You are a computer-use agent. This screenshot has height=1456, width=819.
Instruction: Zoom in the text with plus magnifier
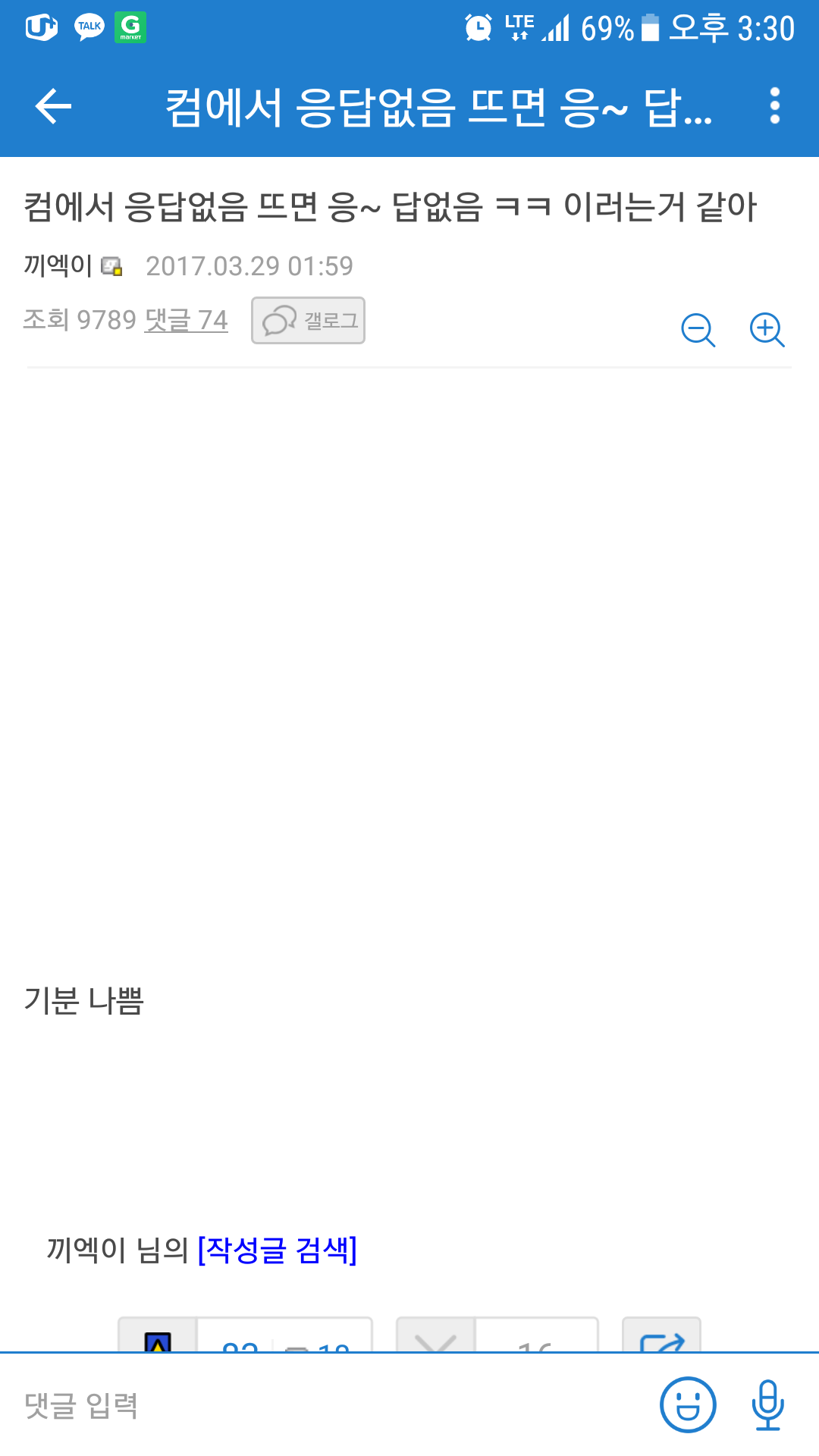(767, 330)
